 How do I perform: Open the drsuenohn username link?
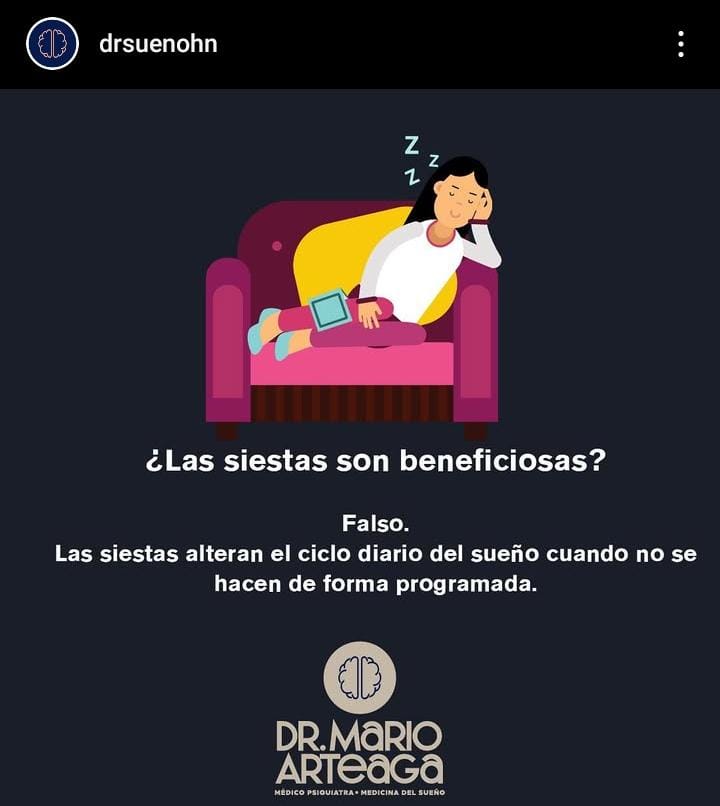click(x=158, y=44)
